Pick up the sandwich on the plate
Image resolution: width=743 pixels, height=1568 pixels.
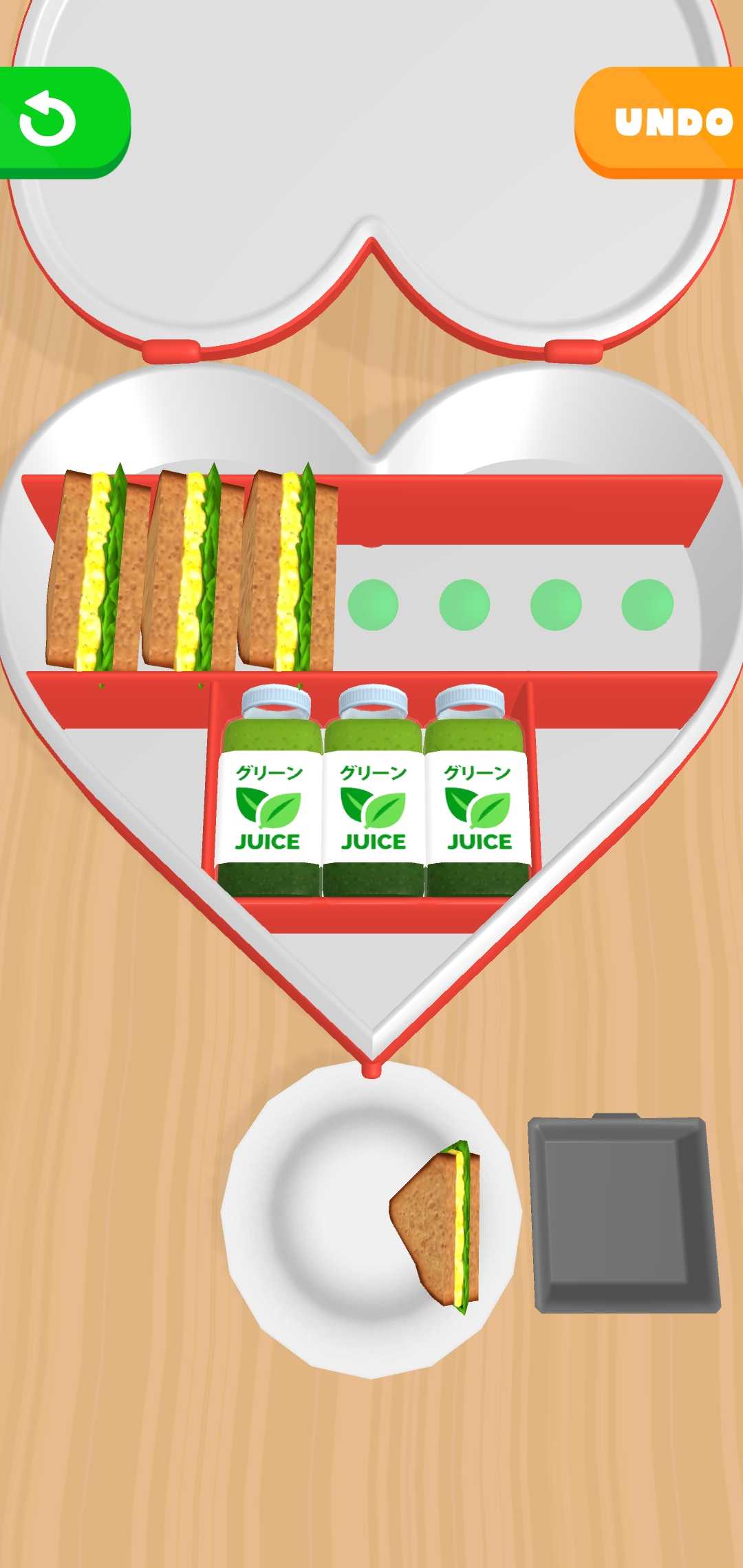point(441,1225)
